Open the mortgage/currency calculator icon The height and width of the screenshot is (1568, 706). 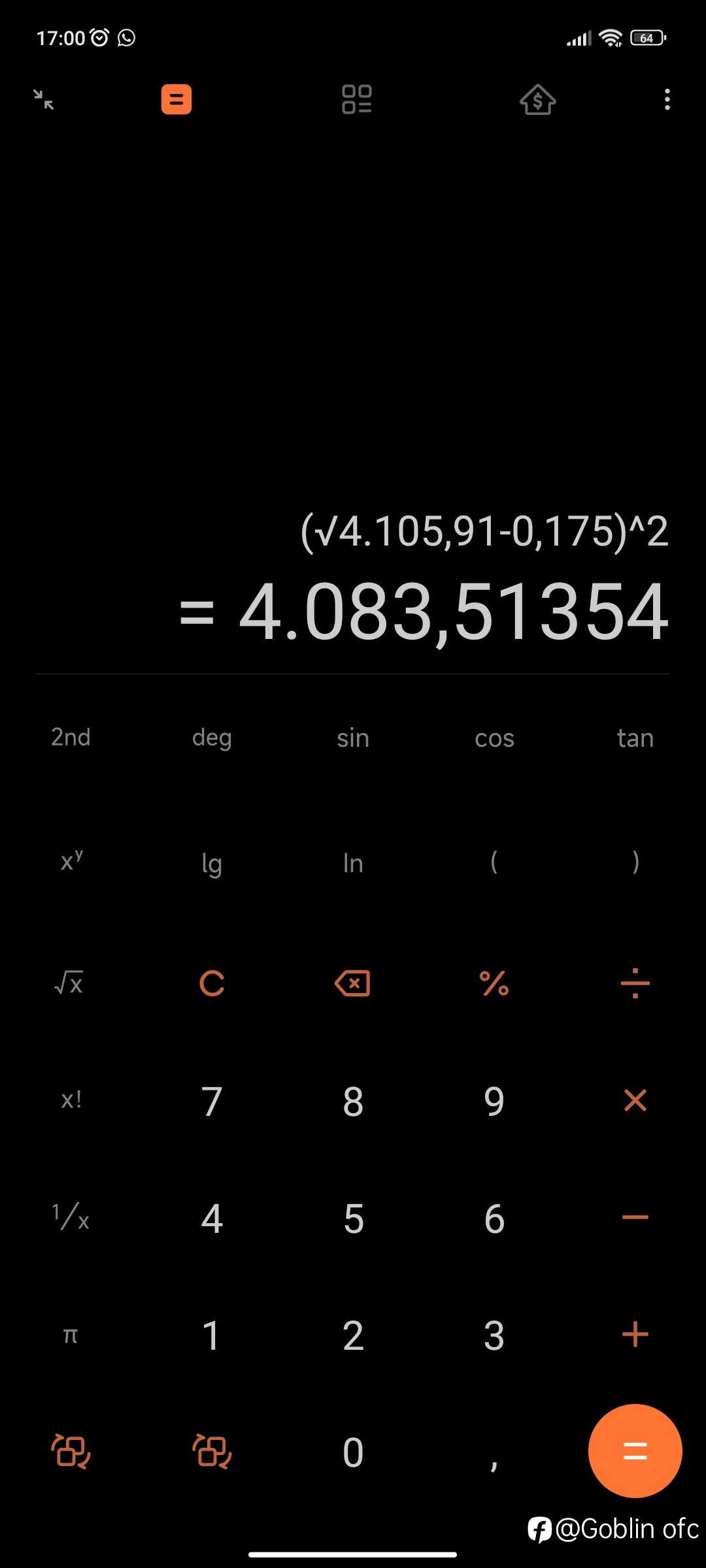point(536,99)
